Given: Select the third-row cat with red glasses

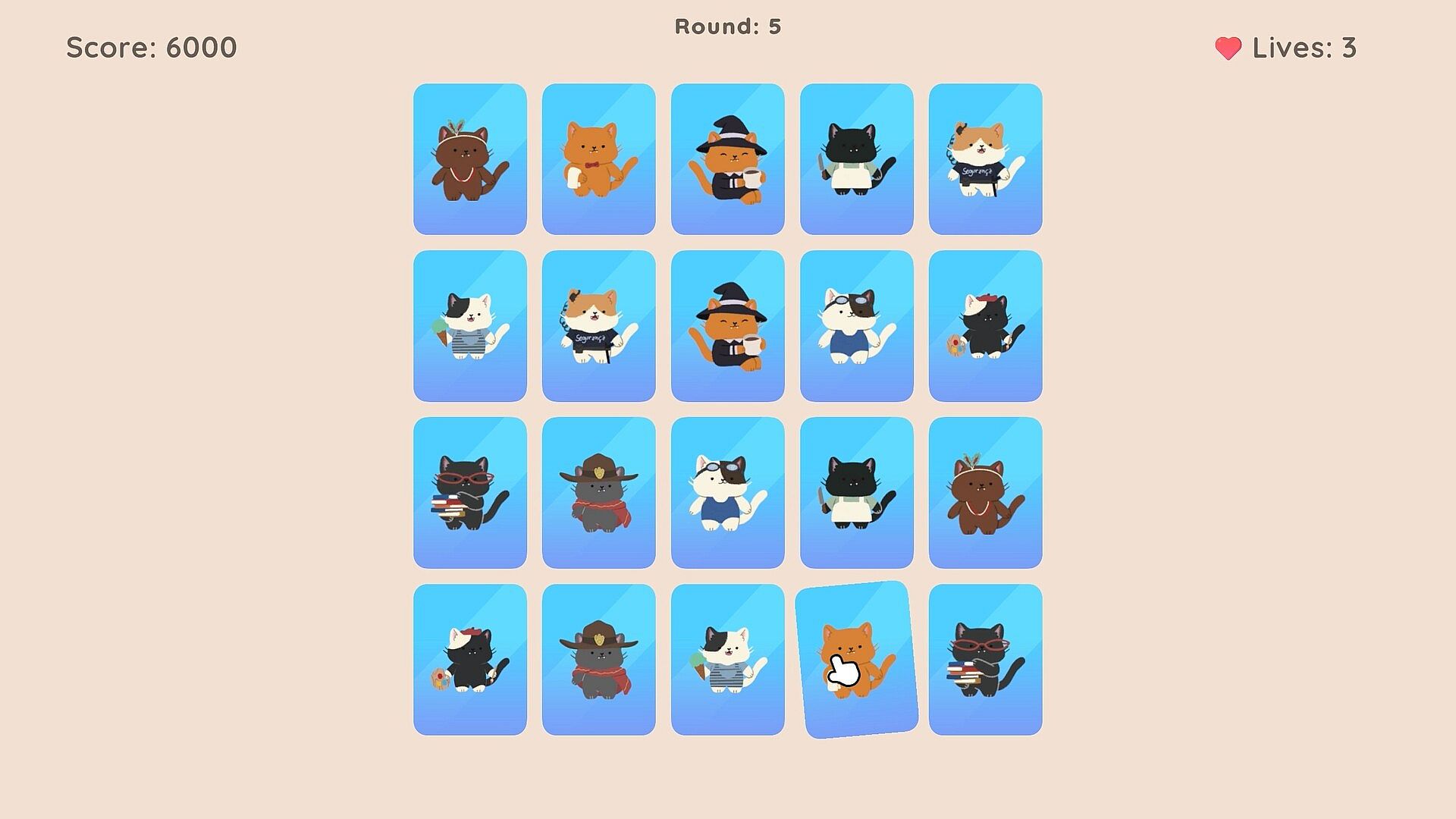Looking at the screenshot, I should 469,493.
